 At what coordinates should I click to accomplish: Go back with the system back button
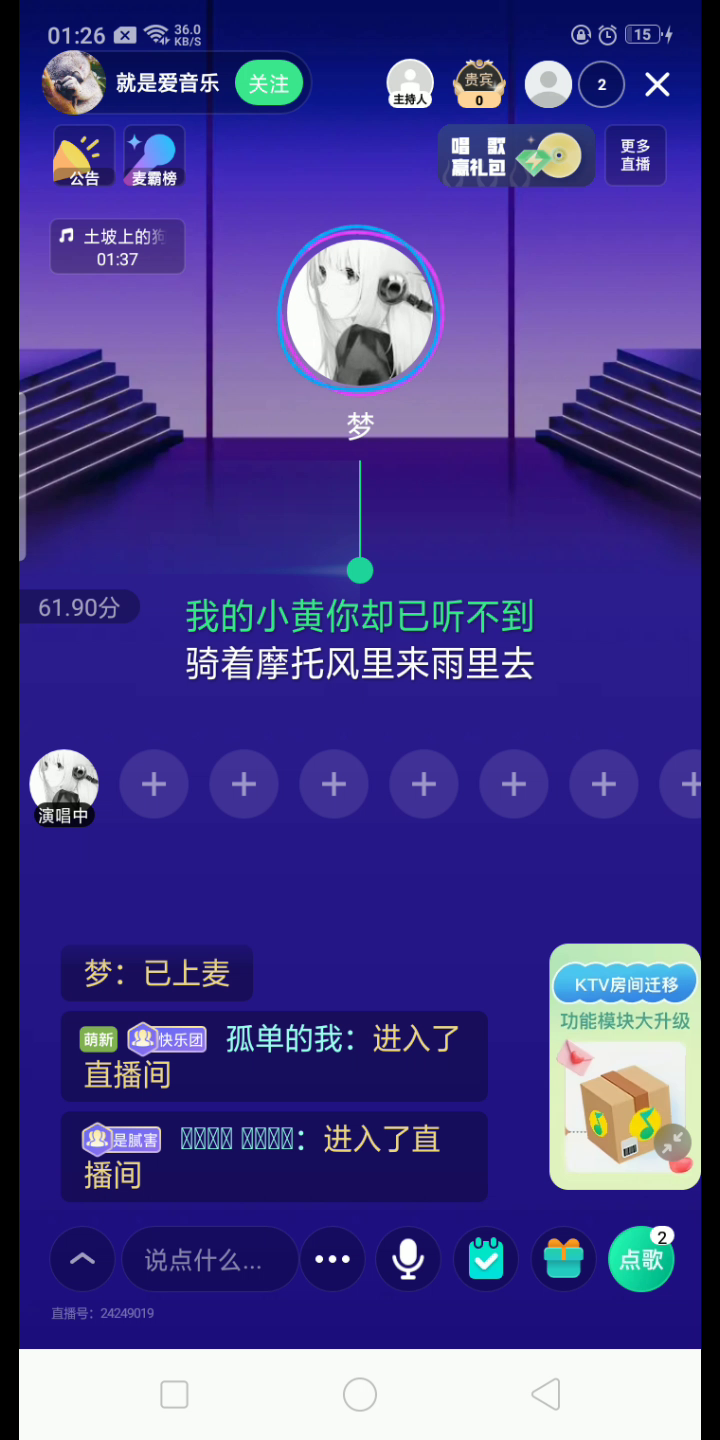[546, 1394]
